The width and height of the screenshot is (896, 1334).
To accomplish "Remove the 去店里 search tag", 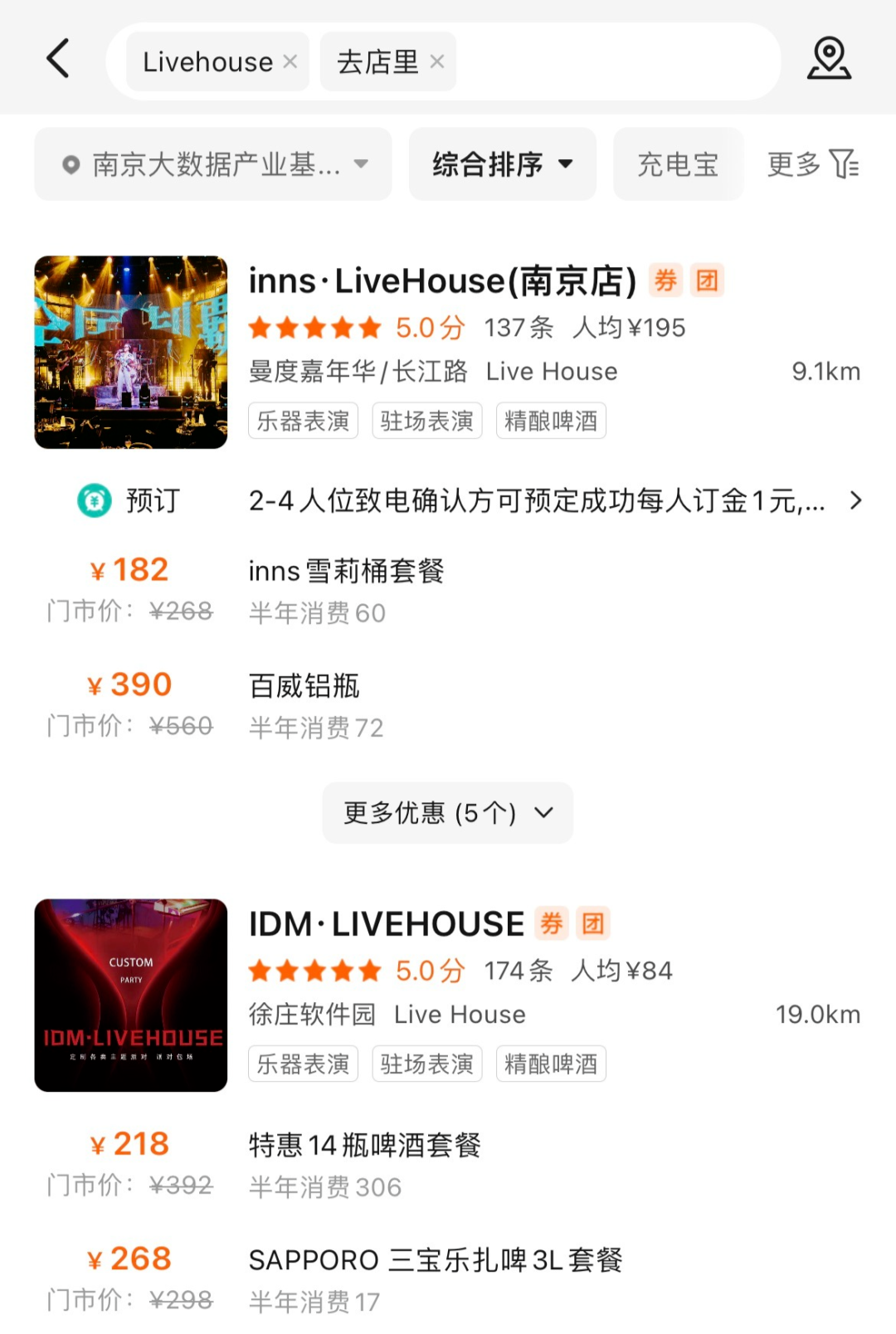I will pos(437,61).
